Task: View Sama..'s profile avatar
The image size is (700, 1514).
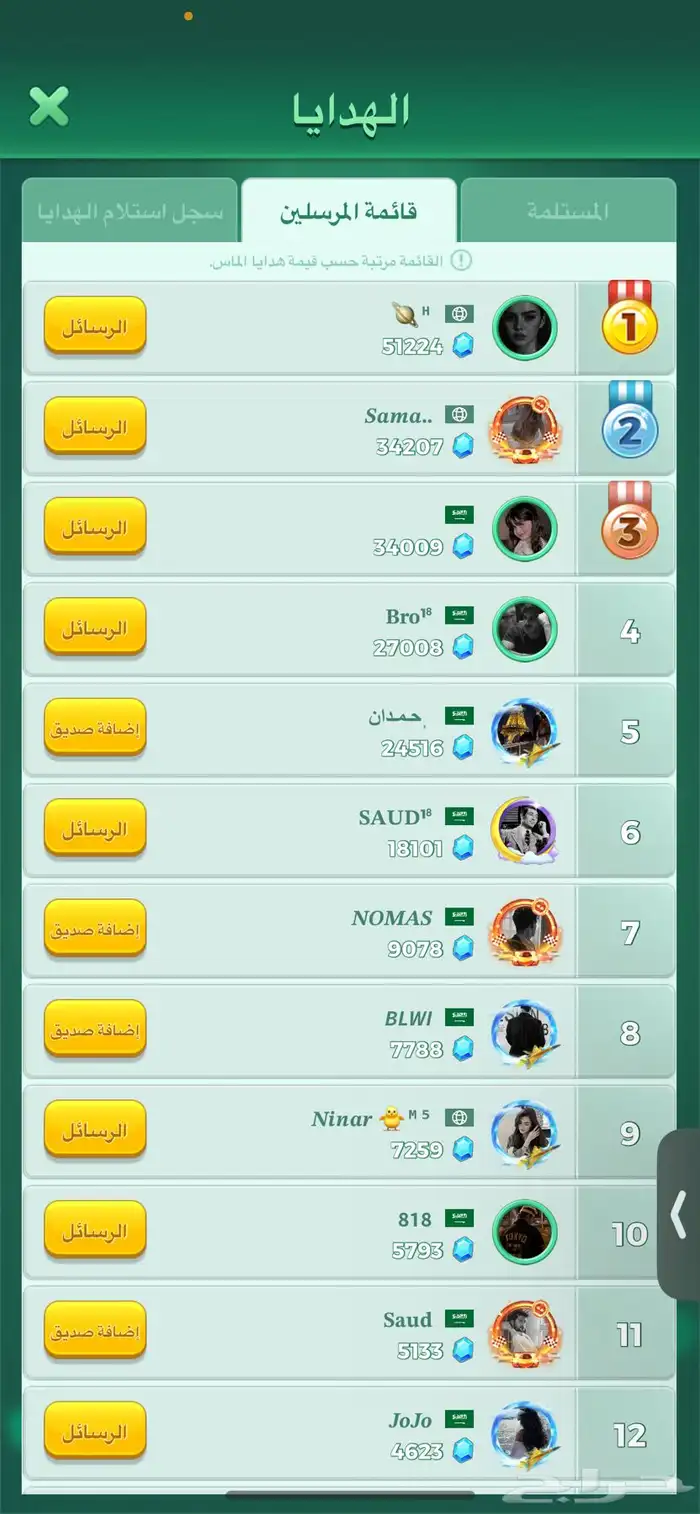Action: (524, 428)
